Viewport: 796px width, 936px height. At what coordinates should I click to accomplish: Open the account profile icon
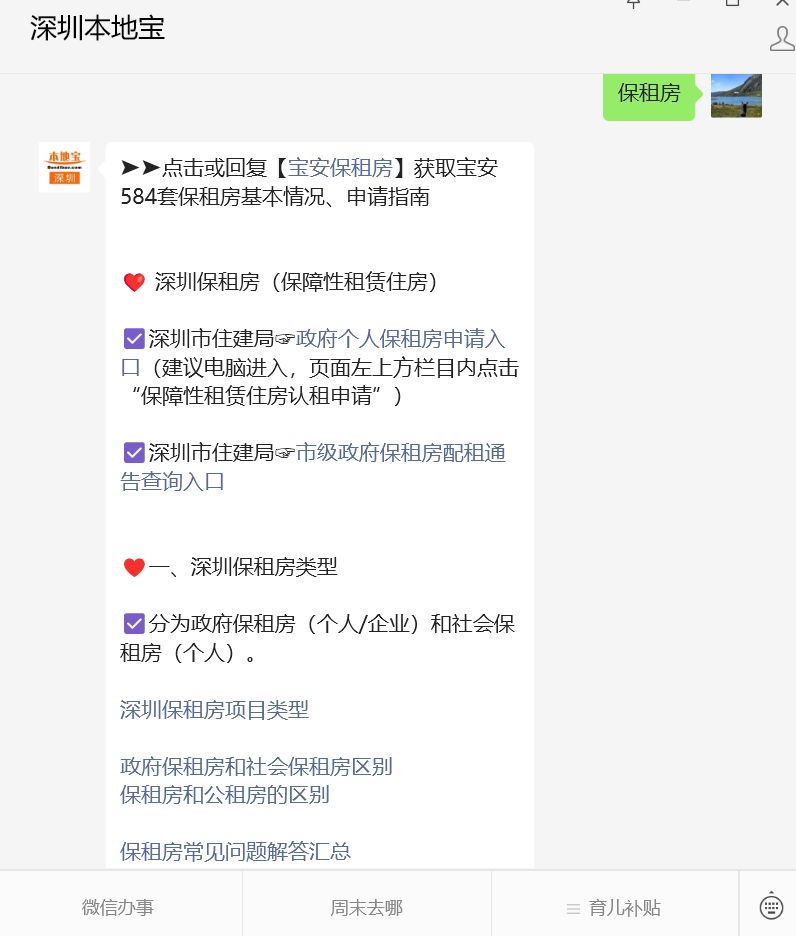(782, 39)
